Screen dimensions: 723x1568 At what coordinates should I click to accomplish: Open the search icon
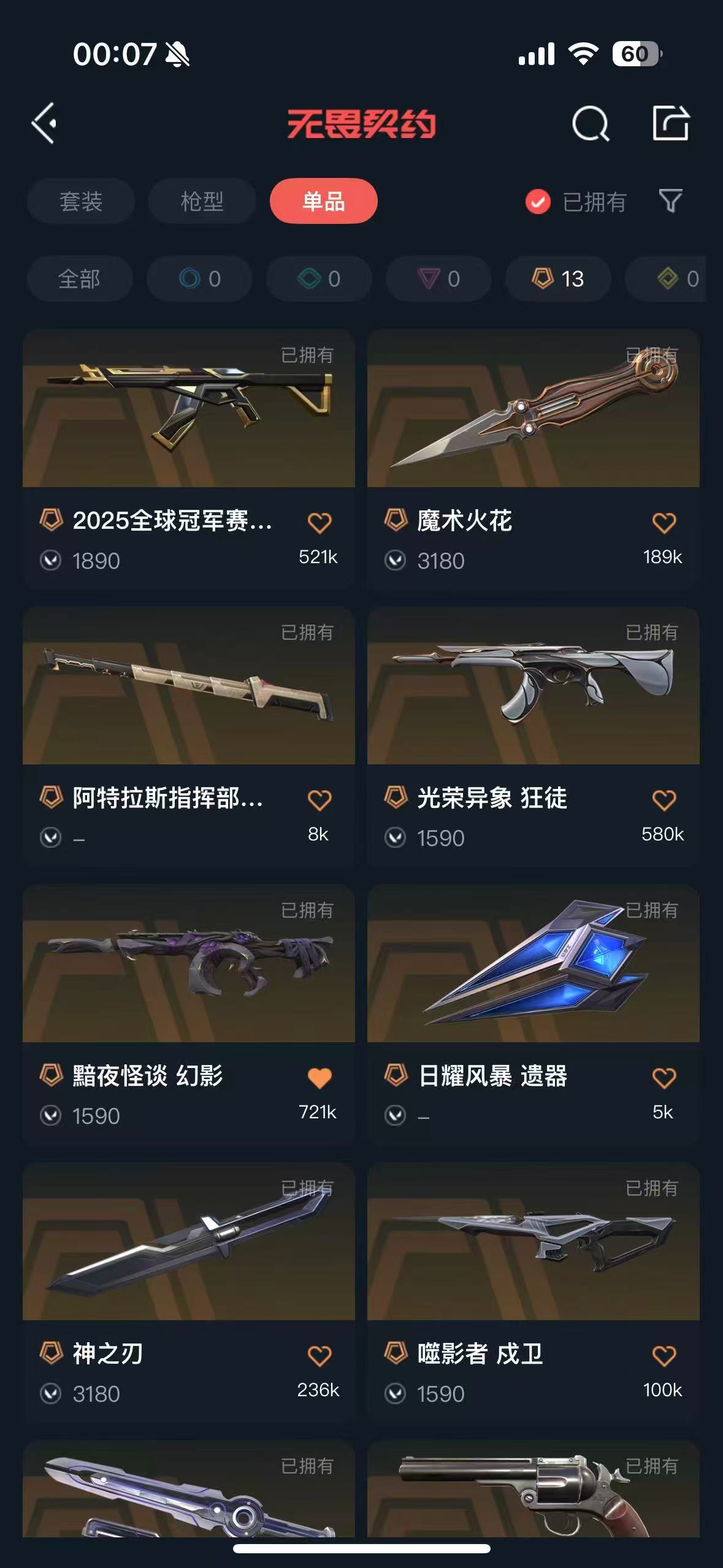pyautogui.click(x=590, y=124)
